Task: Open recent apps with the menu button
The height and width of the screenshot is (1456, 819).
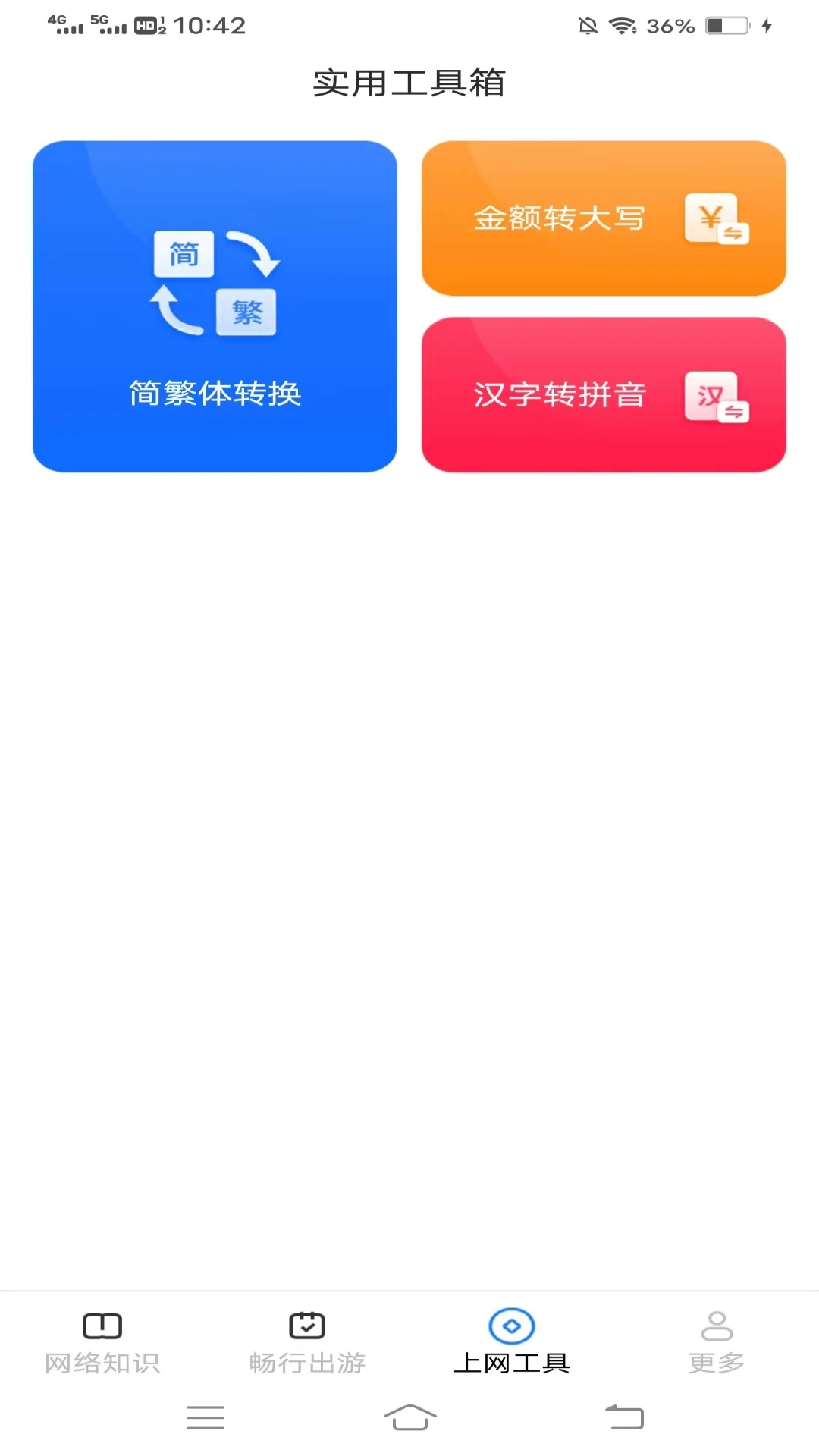Action: (205, 1417)
